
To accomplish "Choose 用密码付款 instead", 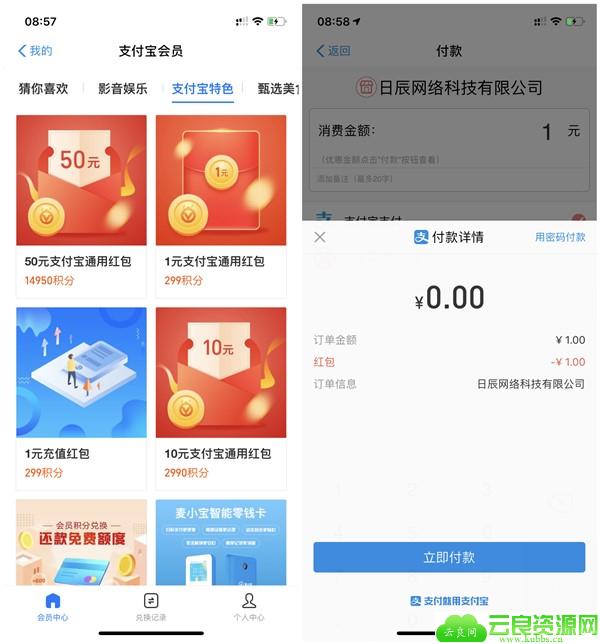I will [560, 237].
